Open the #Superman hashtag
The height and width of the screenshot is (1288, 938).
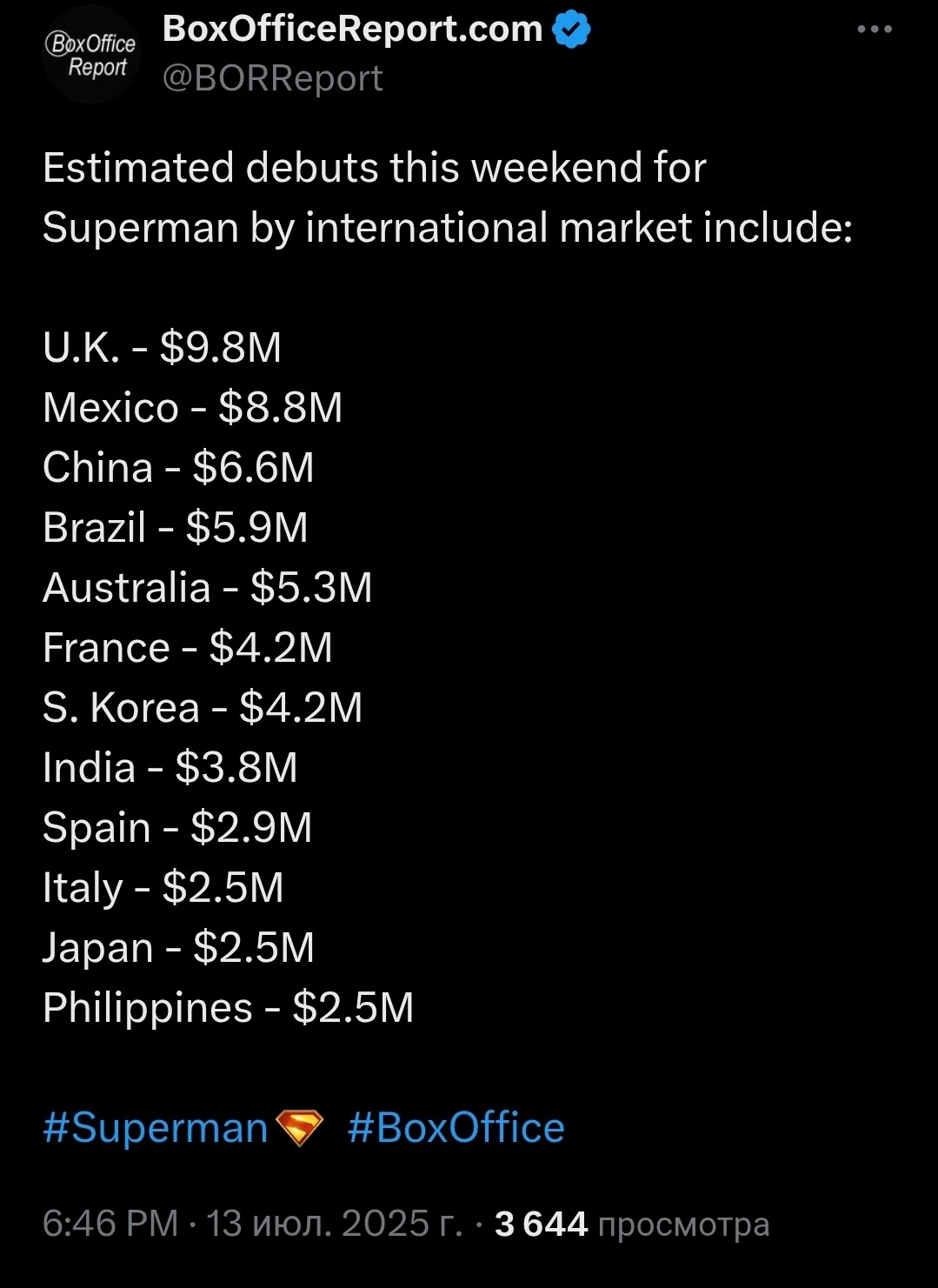pyautogui.click(x=156, y=1128)
